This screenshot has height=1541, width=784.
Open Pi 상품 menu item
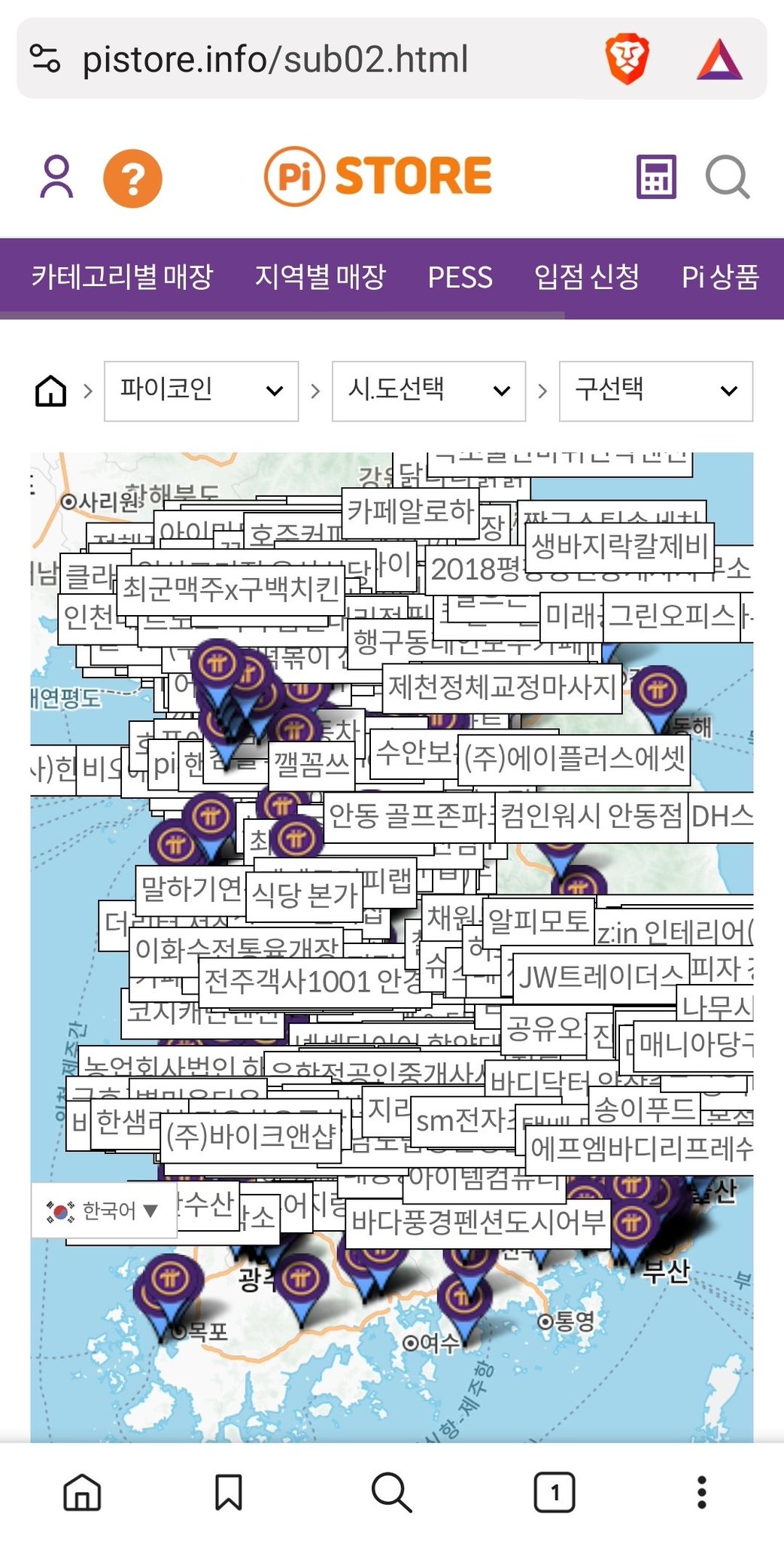coord(719,277)
